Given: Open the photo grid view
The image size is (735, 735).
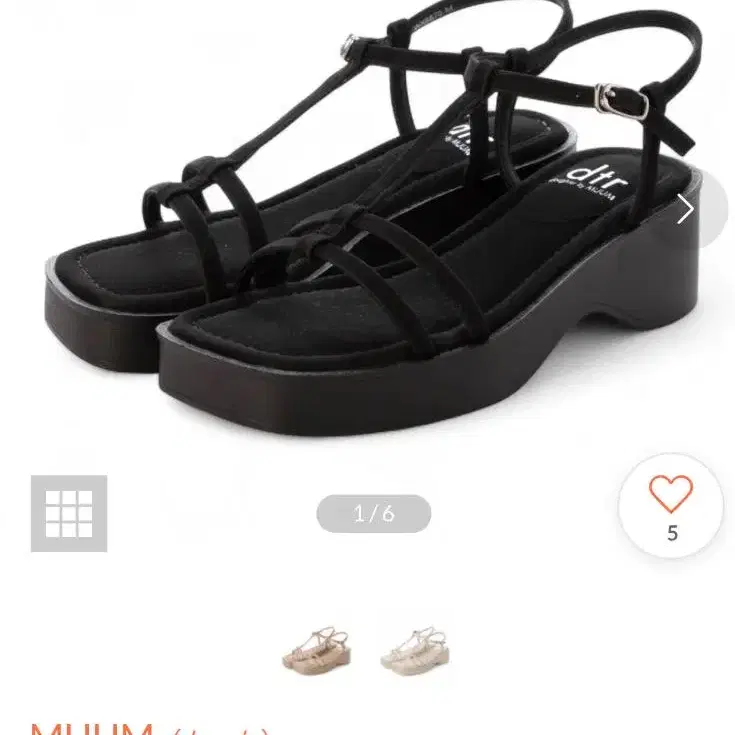Looking at the screenshot, I should [x=69, y=513].
